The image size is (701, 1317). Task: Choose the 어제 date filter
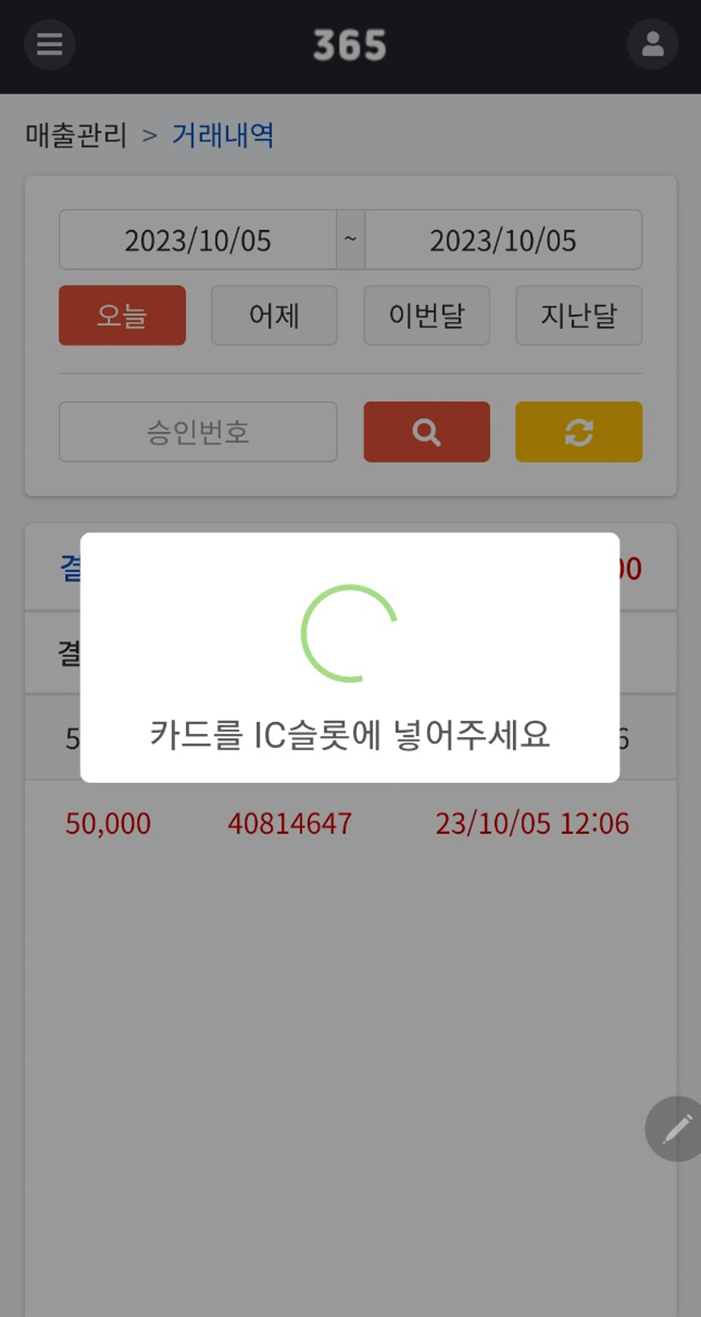click(x=274, y=316)
